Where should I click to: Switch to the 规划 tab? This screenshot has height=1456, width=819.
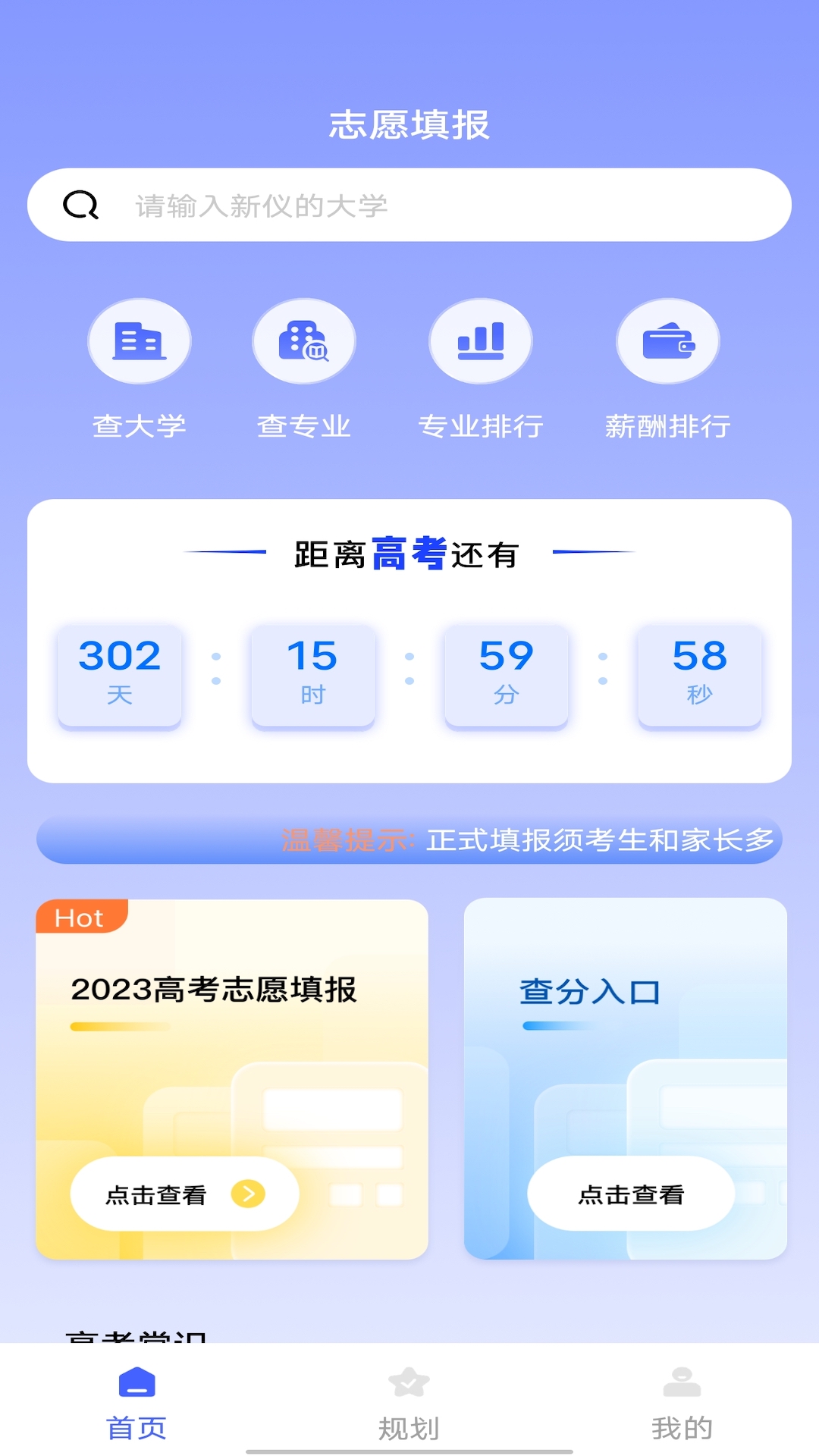pos(409,1403)
